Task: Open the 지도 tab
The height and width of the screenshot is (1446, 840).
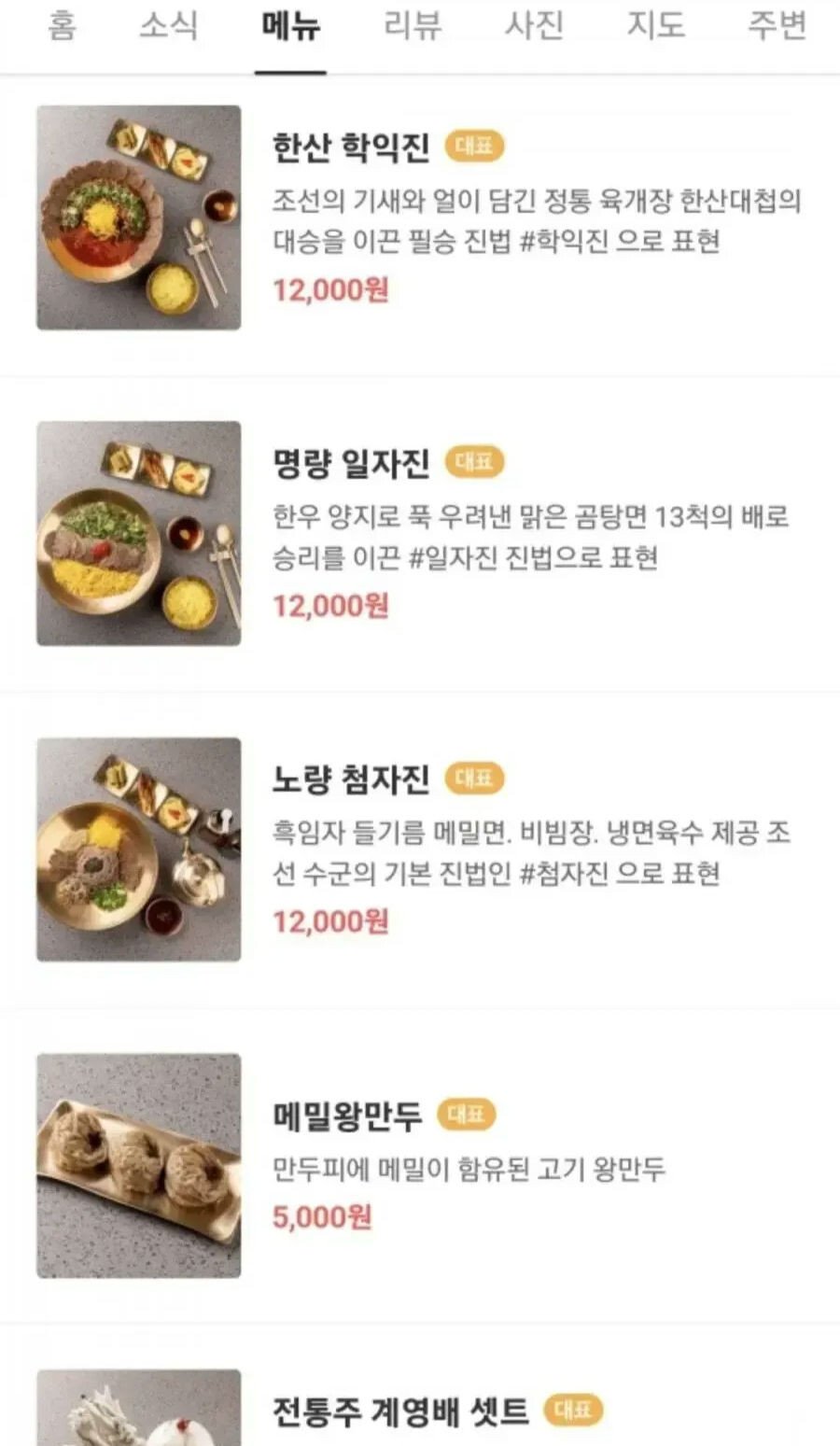Action: (x=655, y=25)
